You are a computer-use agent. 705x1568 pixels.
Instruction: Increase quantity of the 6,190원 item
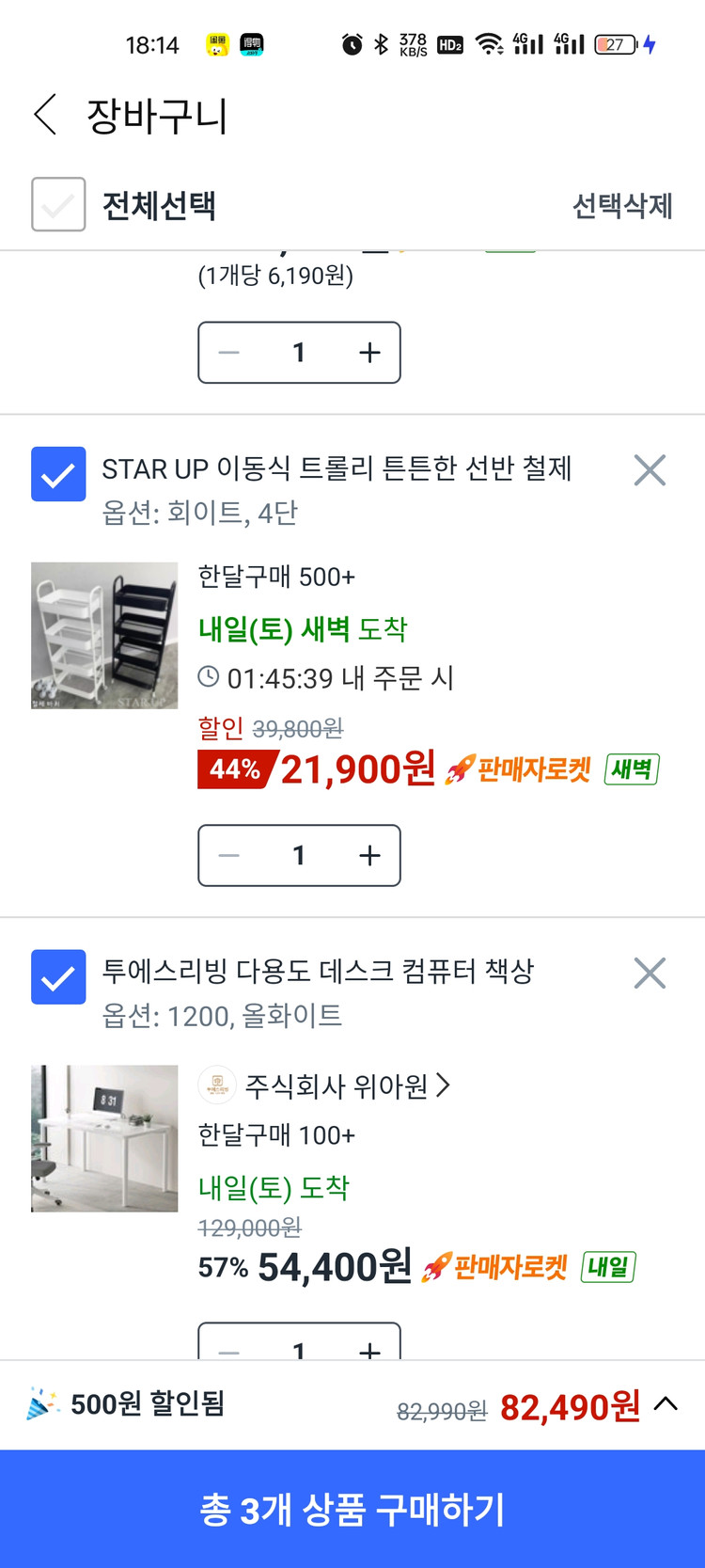click(369, 353)
